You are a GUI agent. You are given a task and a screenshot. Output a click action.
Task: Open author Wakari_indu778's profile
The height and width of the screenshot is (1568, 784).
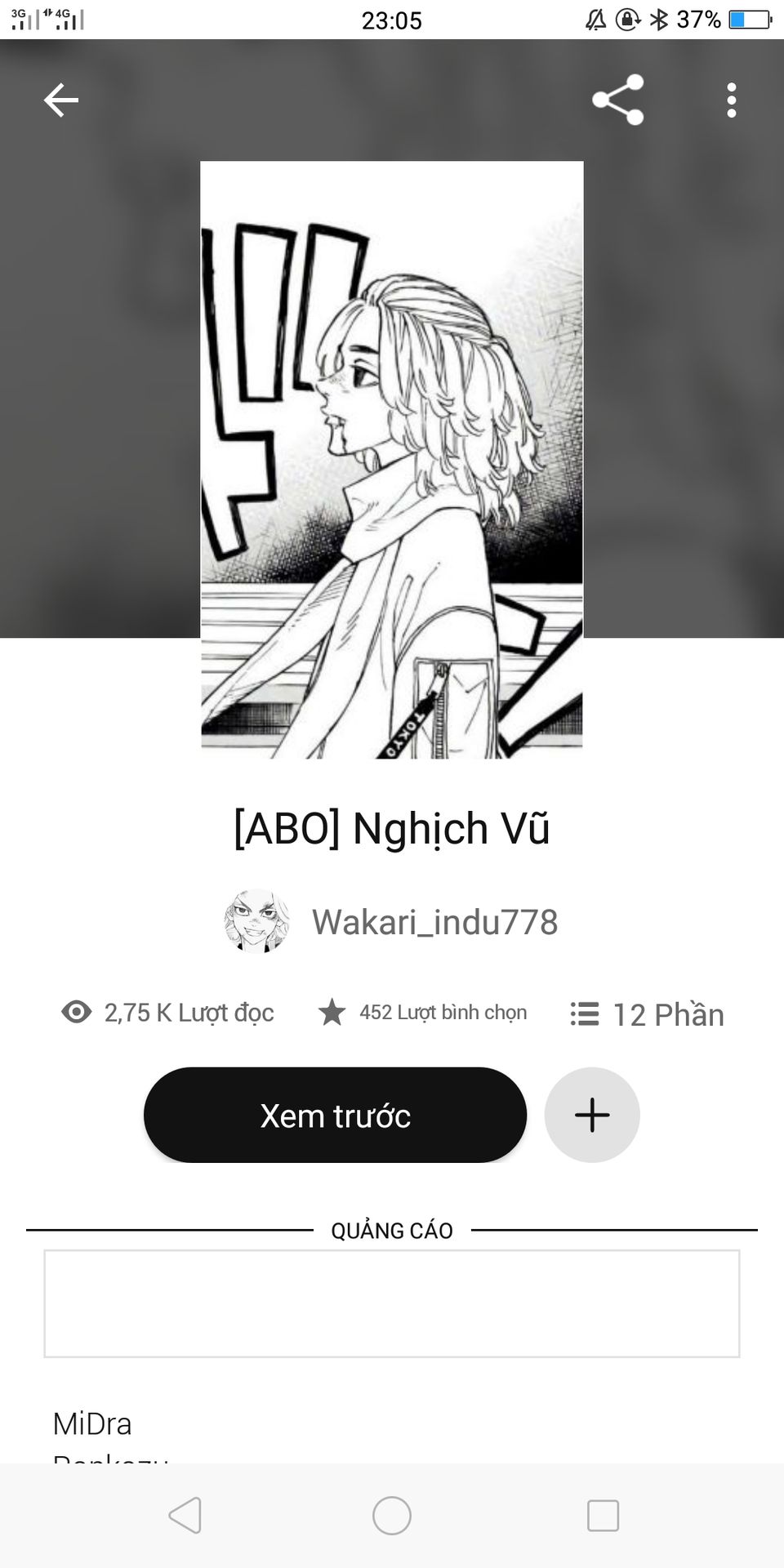391,922
